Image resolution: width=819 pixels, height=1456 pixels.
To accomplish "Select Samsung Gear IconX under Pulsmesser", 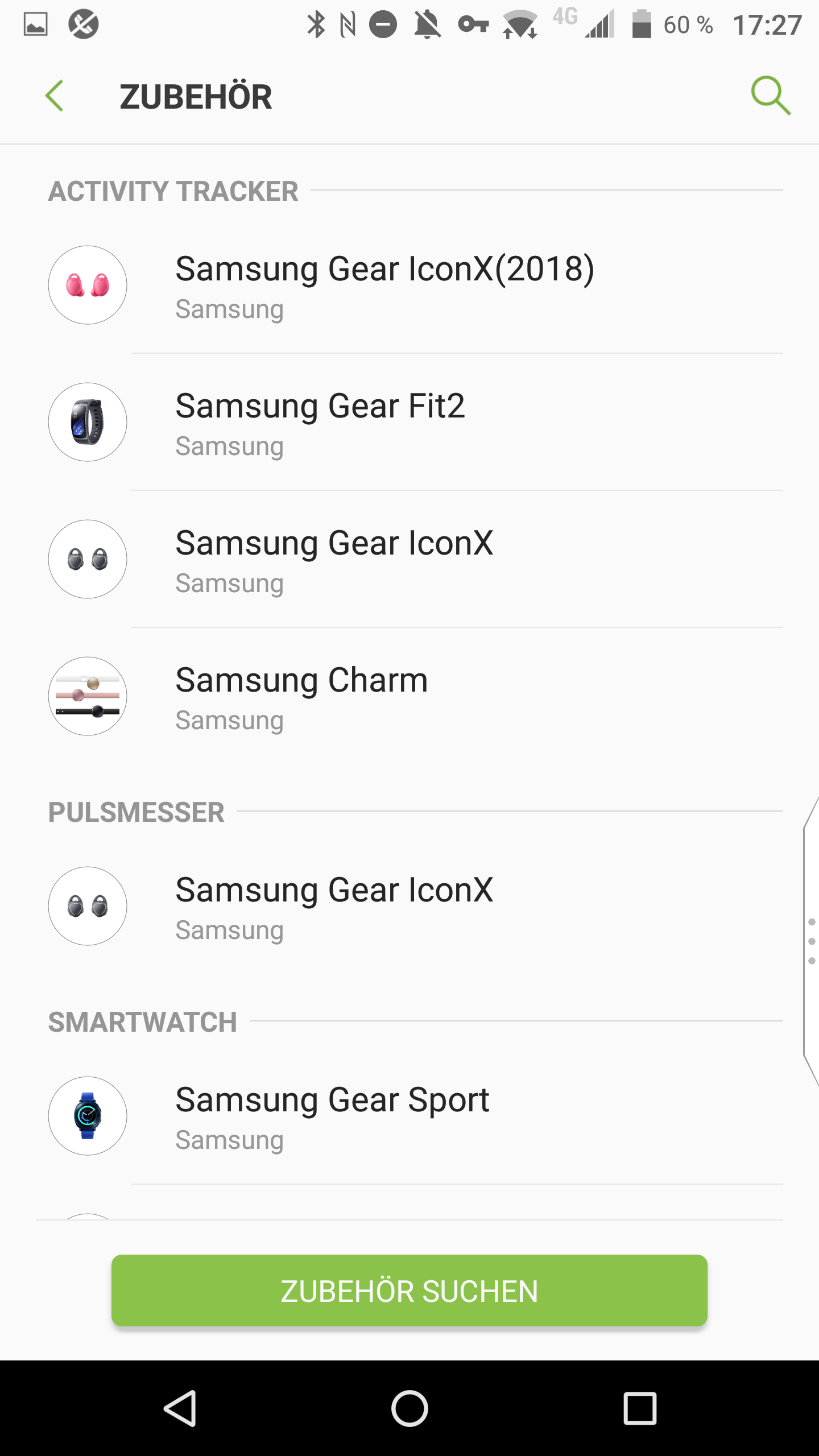I will point(334,906).
